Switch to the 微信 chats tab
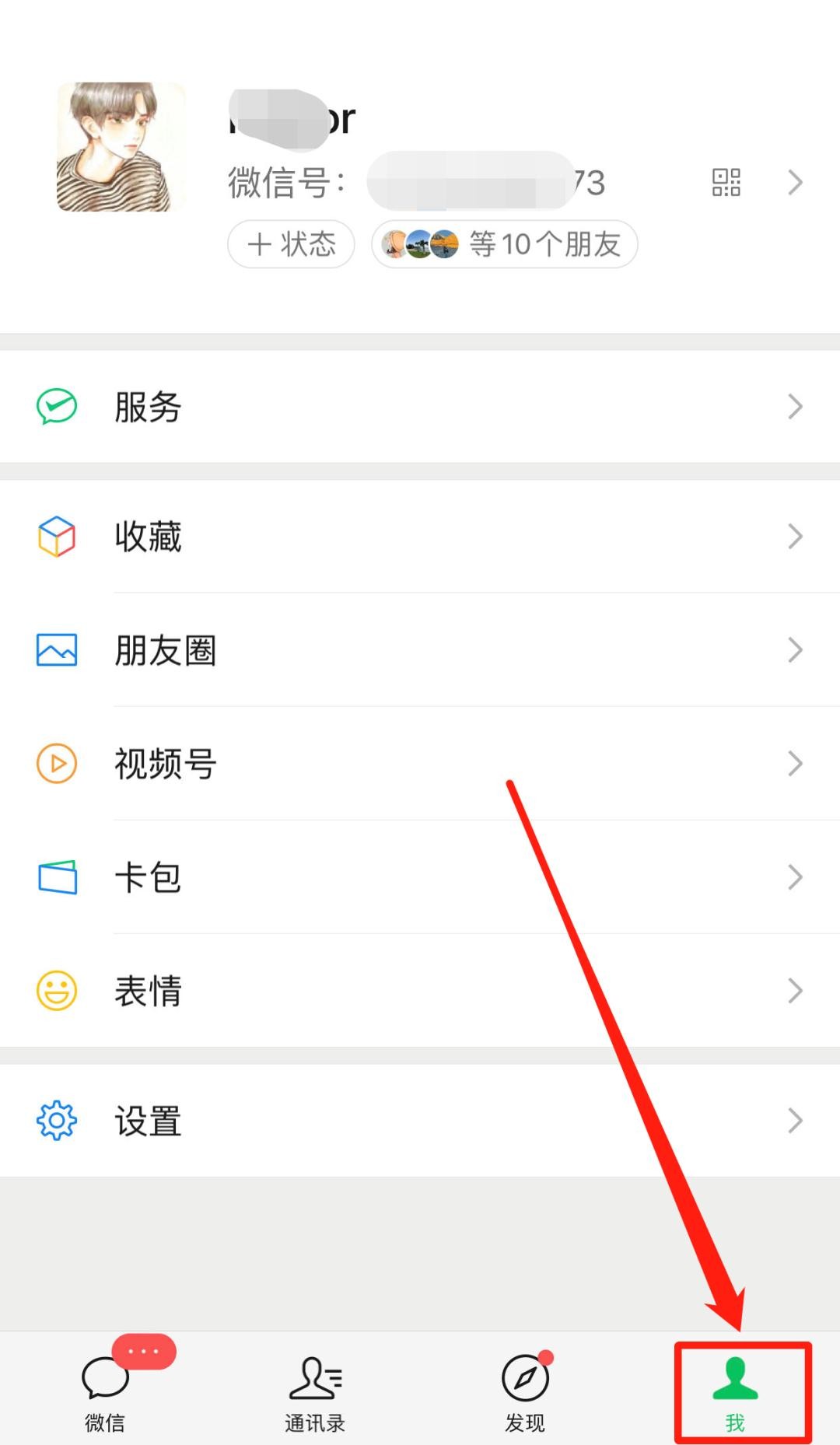This screenshot has width=840, height=1445. [105, 1391]
